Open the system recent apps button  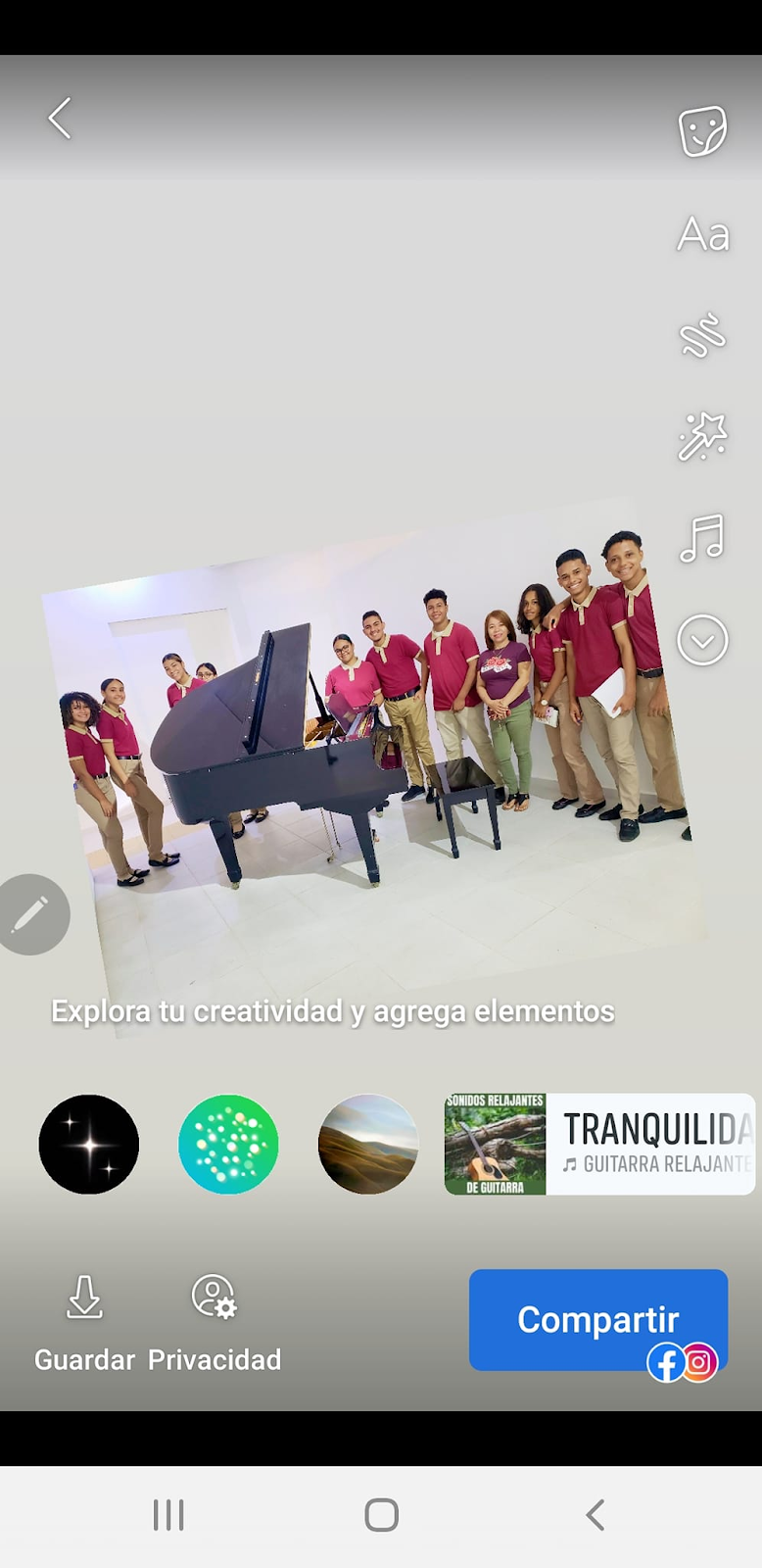point(168,1515)
